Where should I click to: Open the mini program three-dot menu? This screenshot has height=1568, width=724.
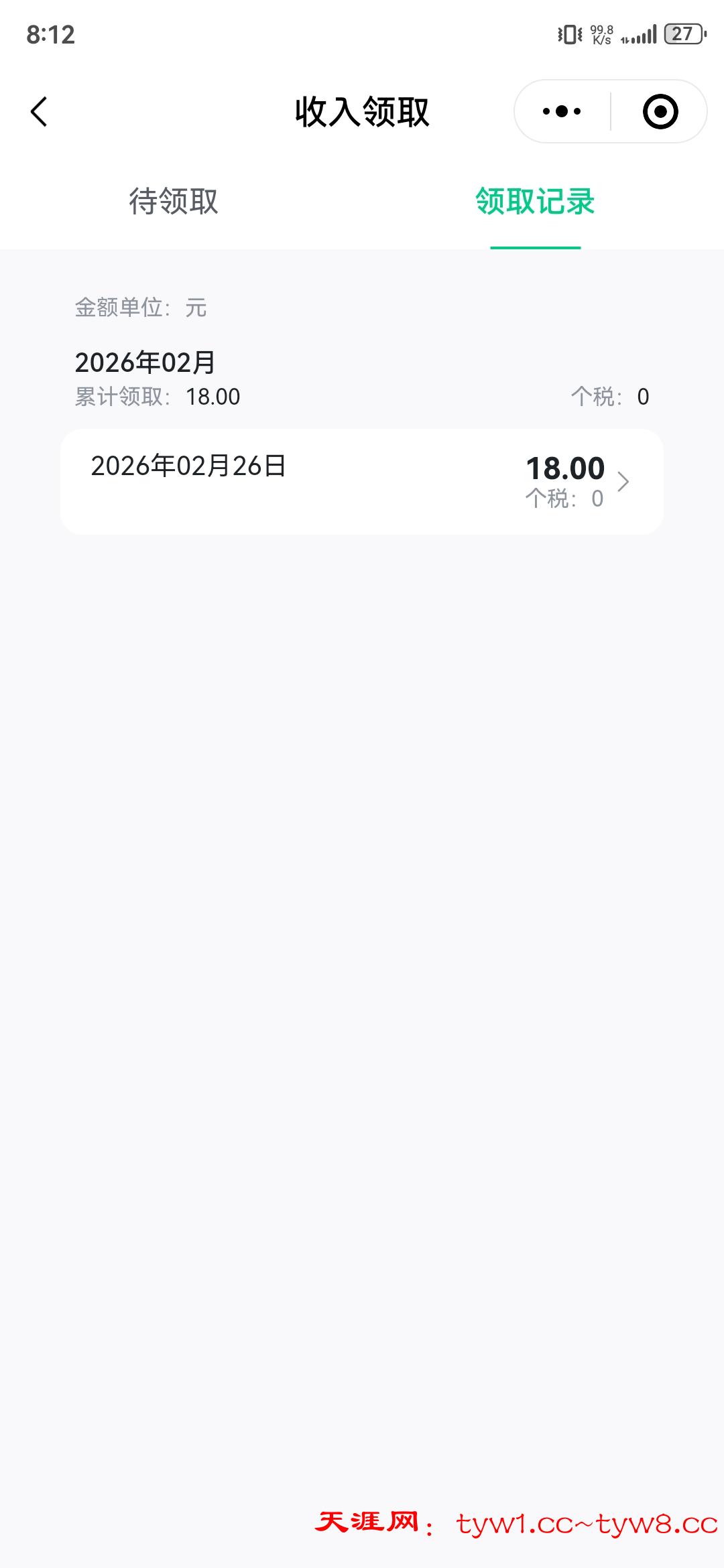pos(562,111)
